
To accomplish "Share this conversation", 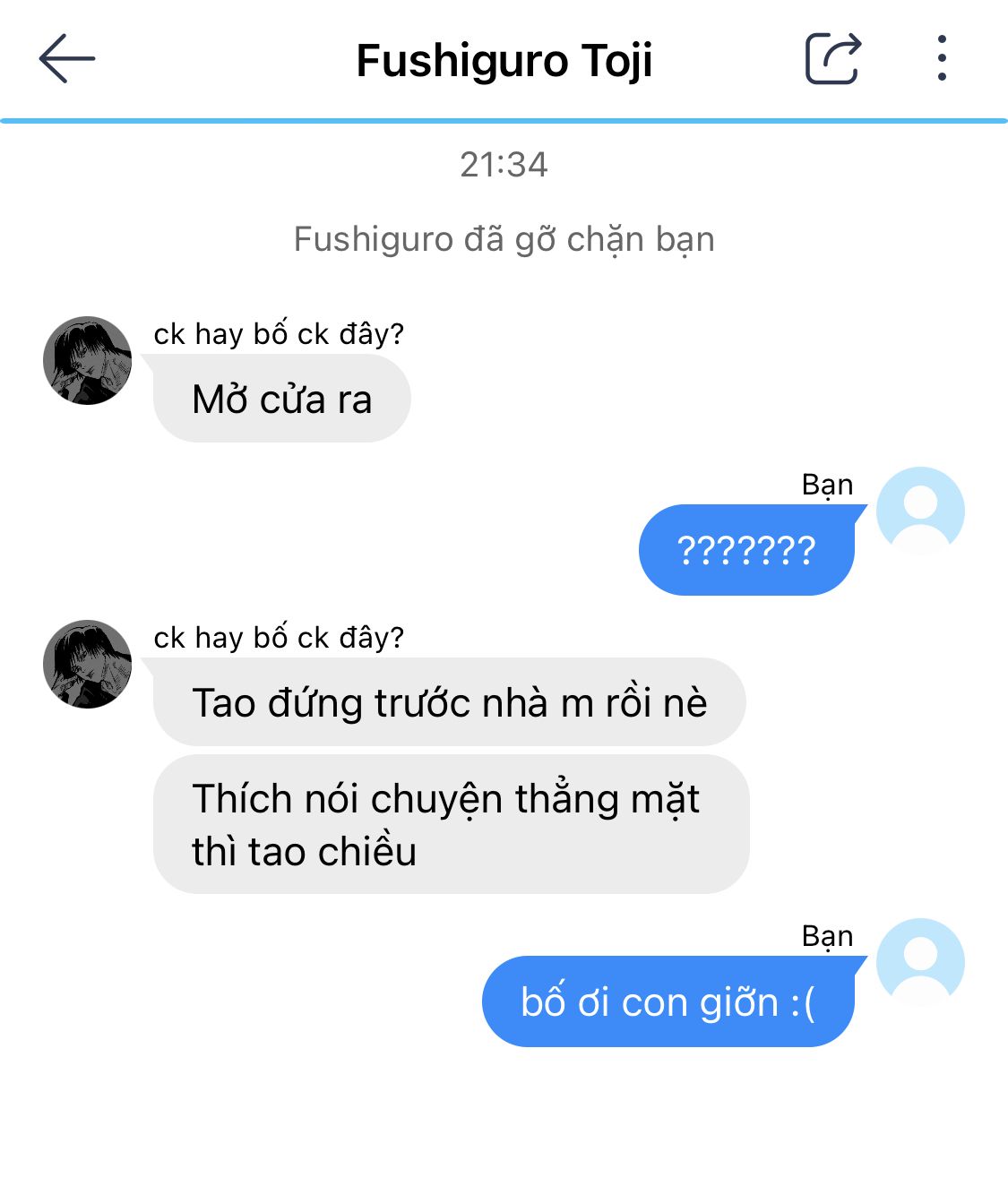I will click(x=832, y=59).
